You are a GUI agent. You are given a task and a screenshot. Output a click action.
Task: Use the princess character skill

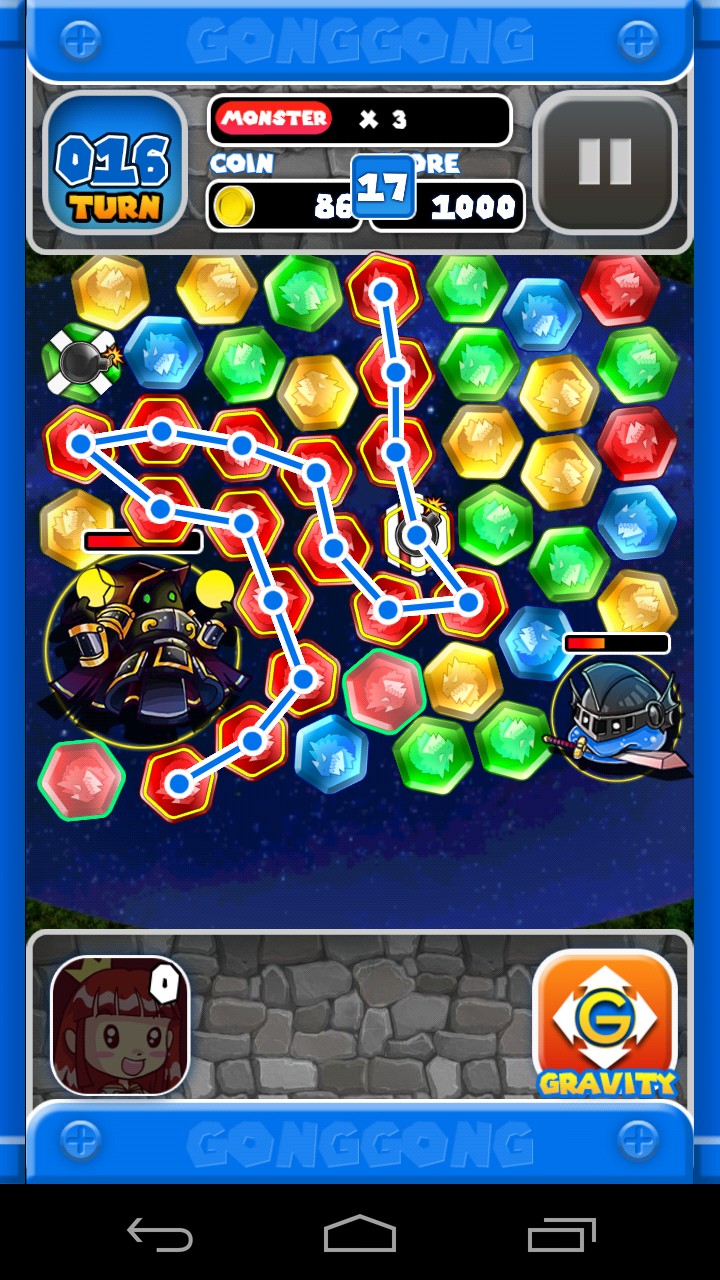(120, 1025)
